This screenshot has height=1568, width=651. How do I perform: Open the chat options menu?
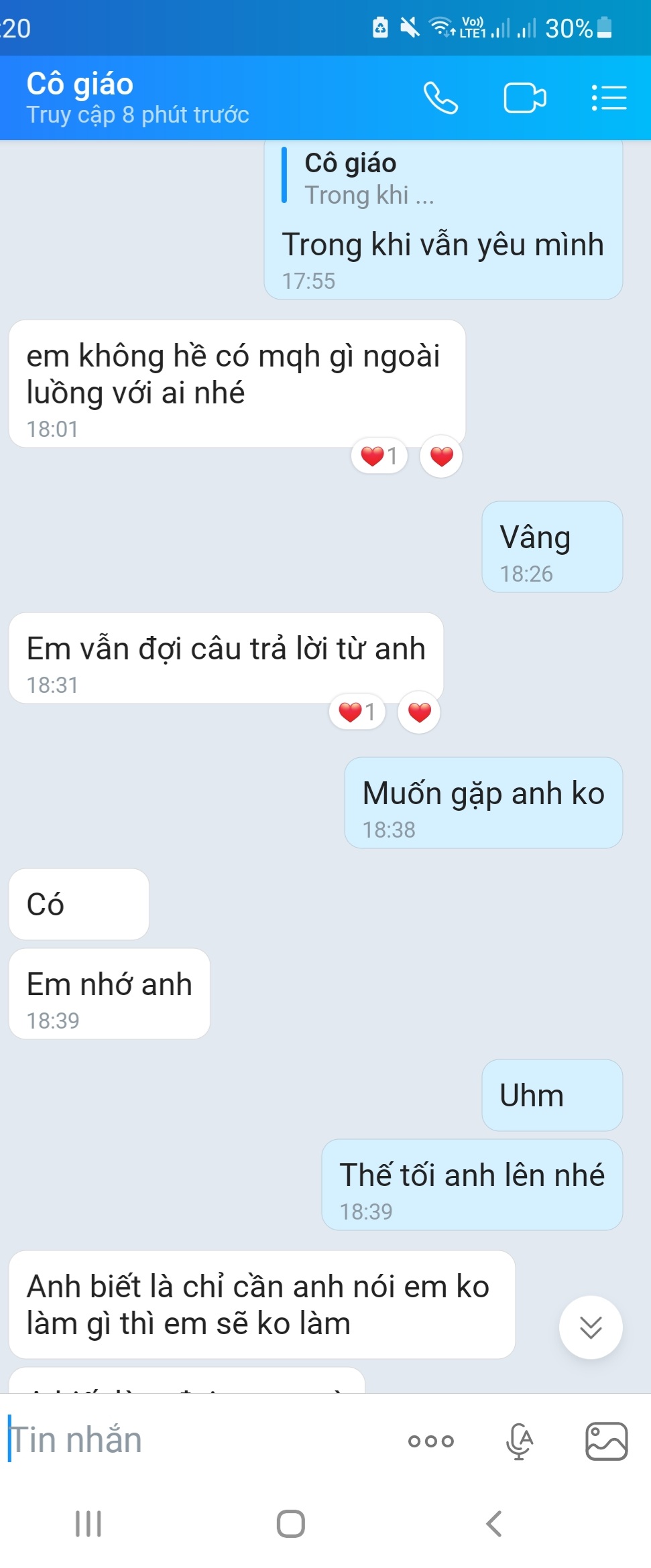609,99
